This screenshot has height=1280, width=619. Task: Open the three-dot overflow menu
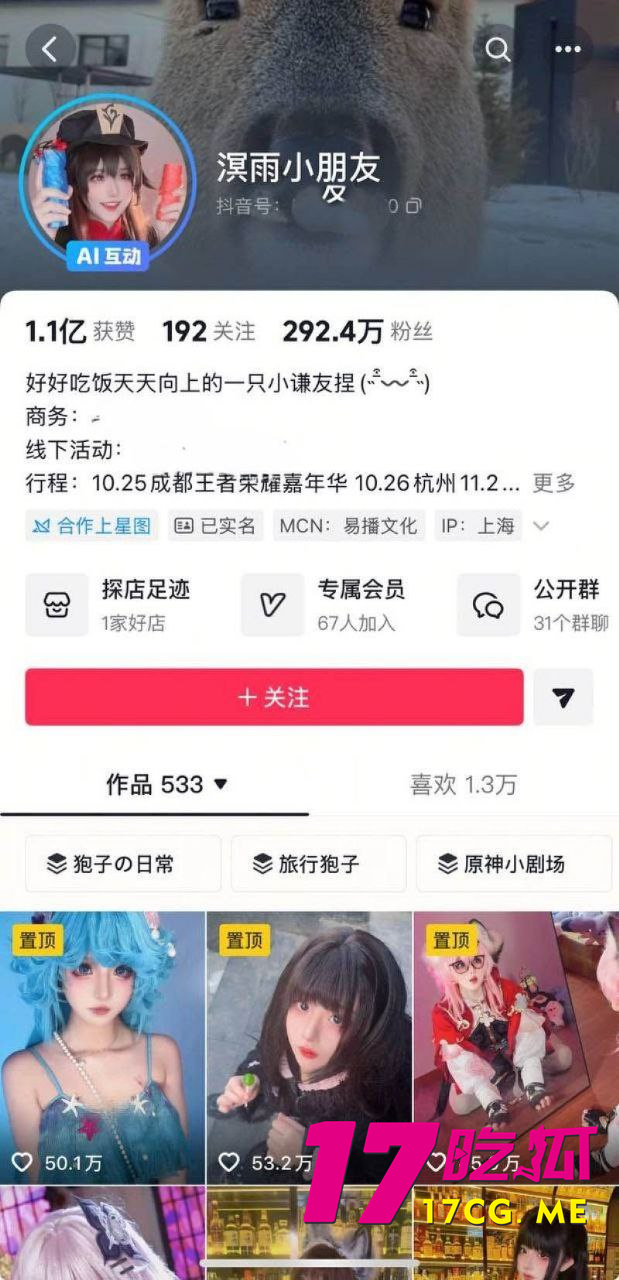click(x=567, y=49)
